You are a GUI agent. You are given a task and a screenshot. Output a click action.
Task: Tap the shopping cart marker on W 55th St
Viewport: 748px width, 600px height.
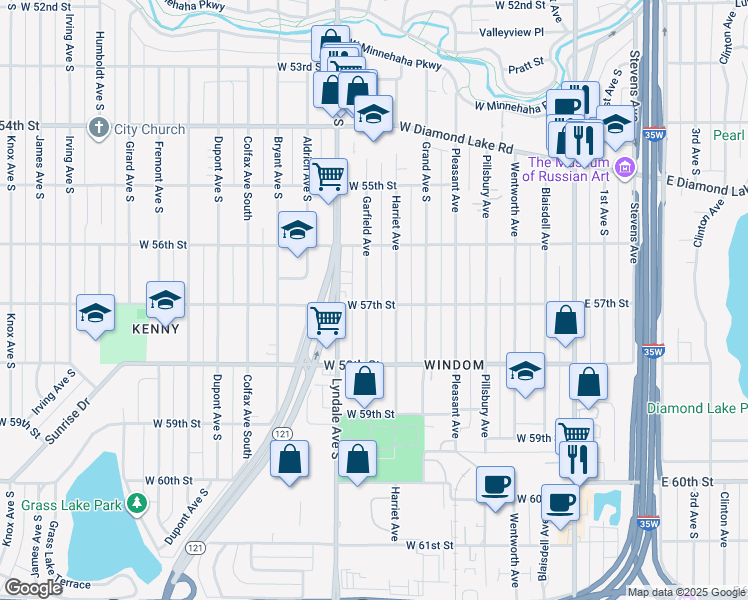click(328, 178)
